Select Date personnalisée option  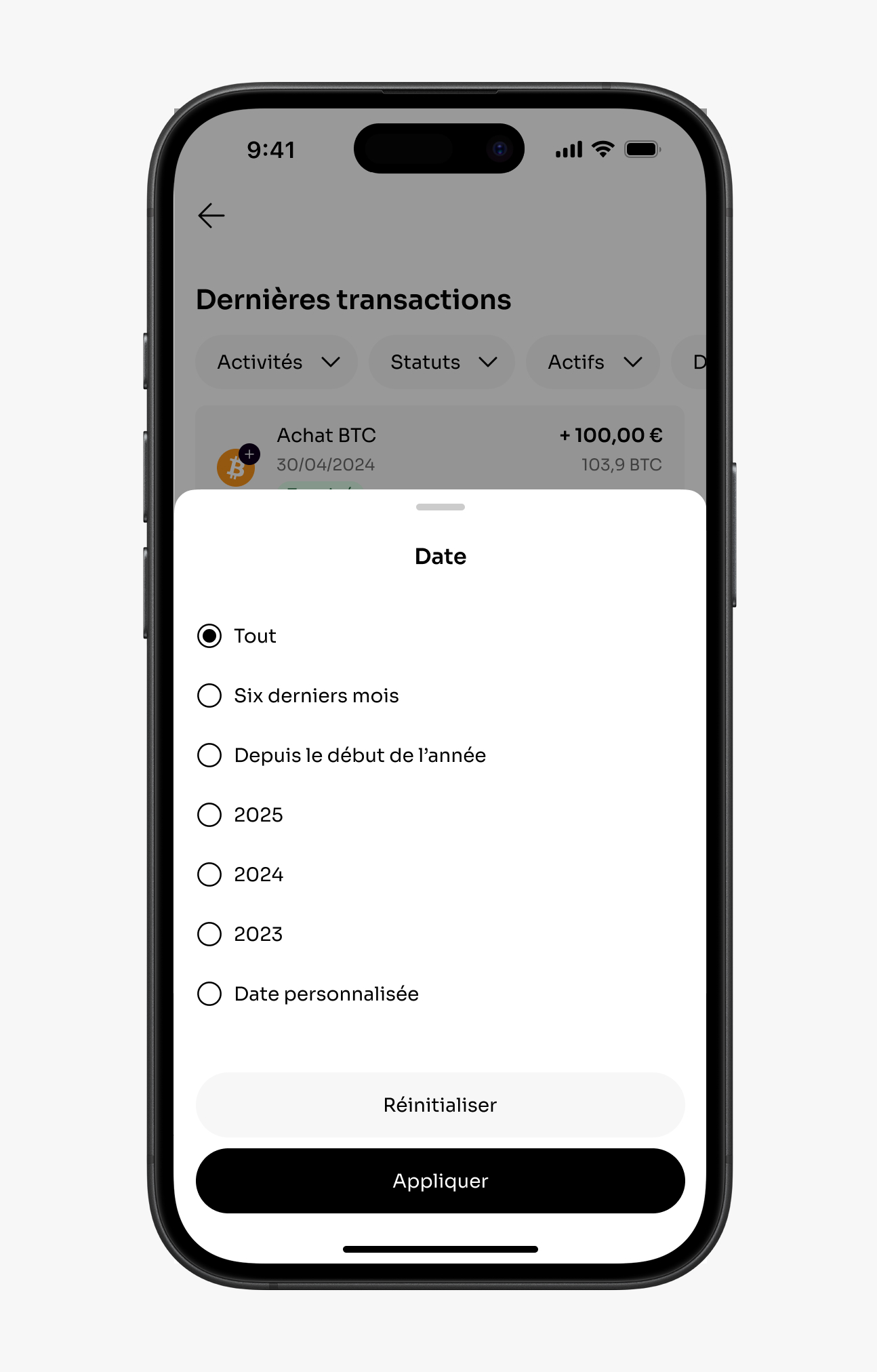pos(209,994)
